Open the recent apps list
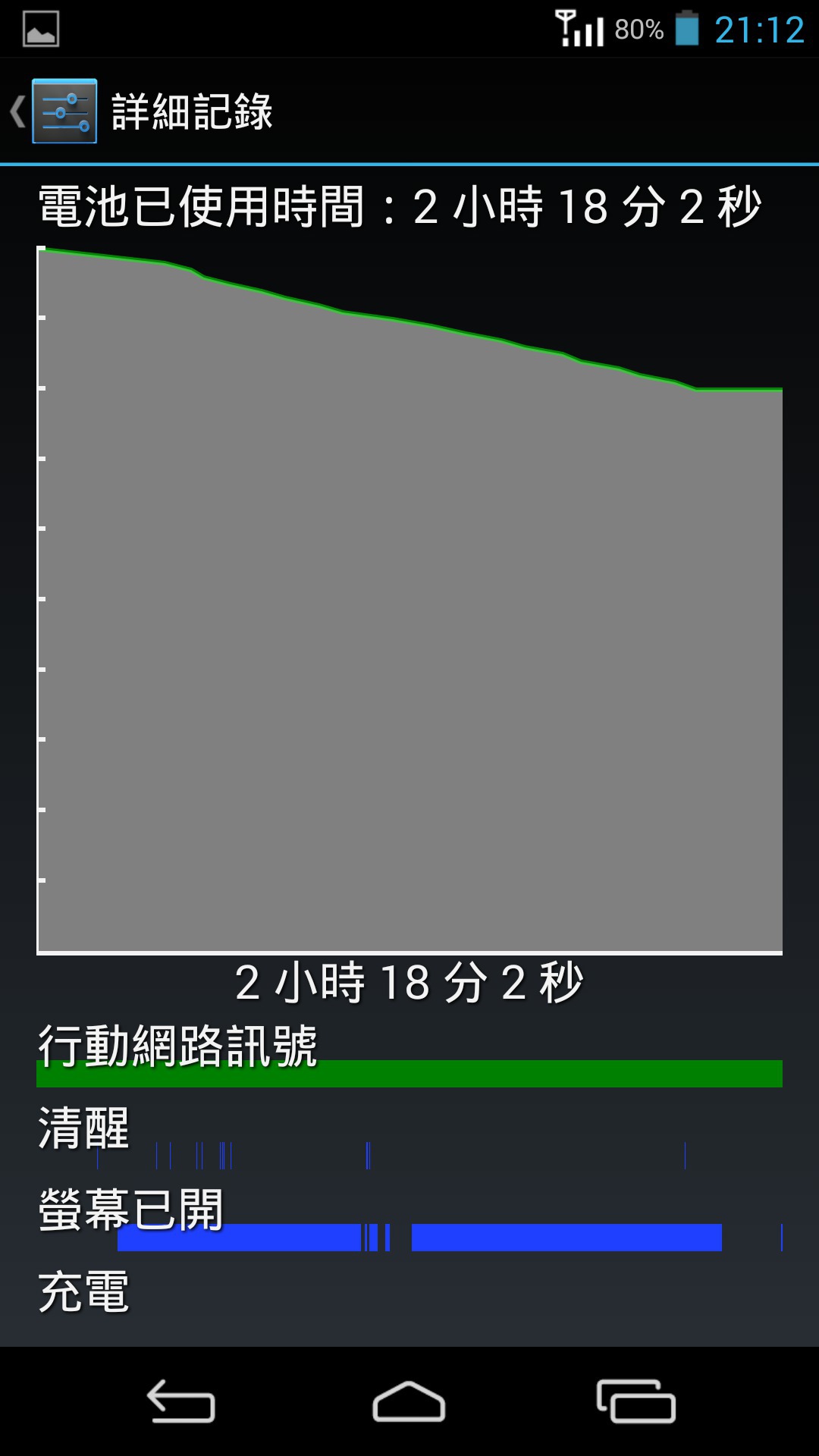819x1456 pixels. 636,1401
